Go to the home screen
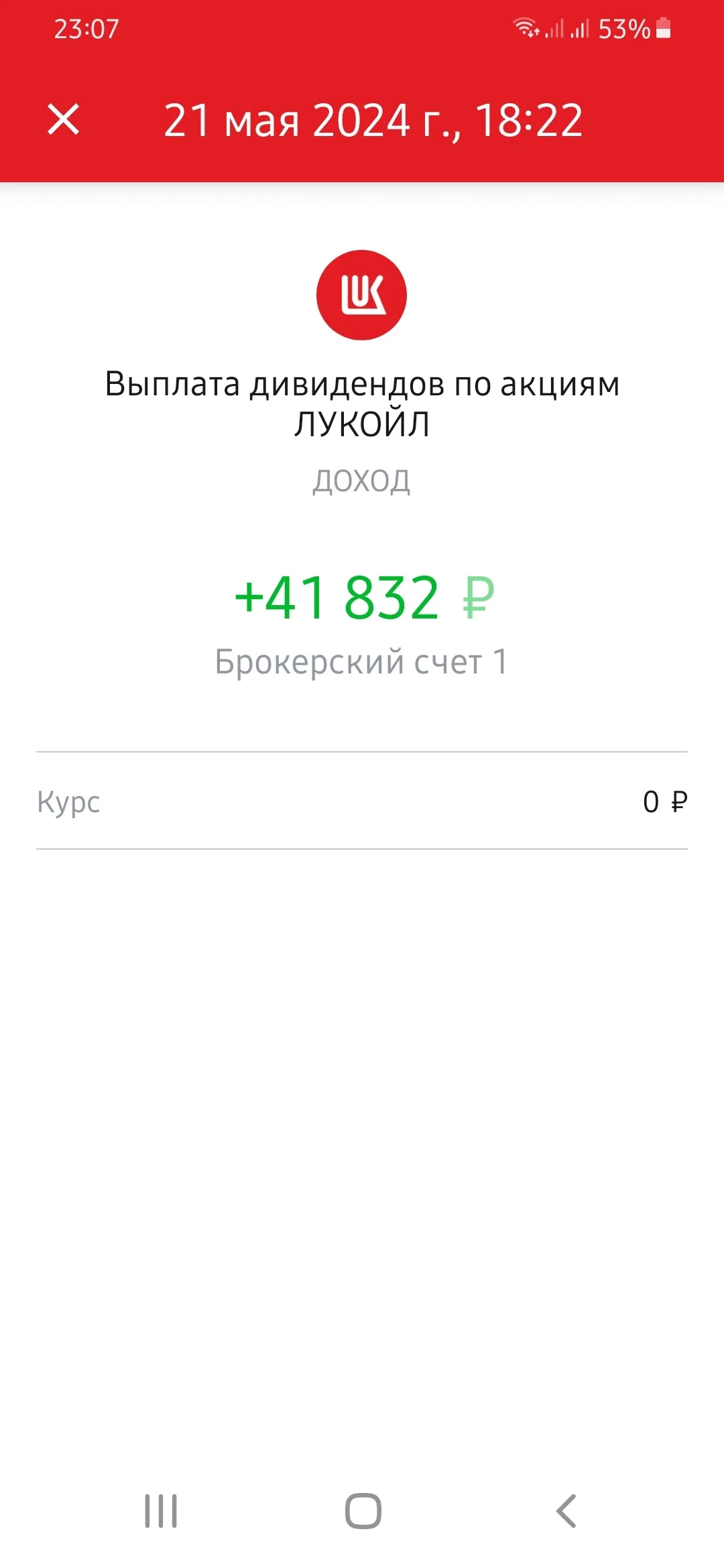724x1568 pixels. coord(363,1511)
